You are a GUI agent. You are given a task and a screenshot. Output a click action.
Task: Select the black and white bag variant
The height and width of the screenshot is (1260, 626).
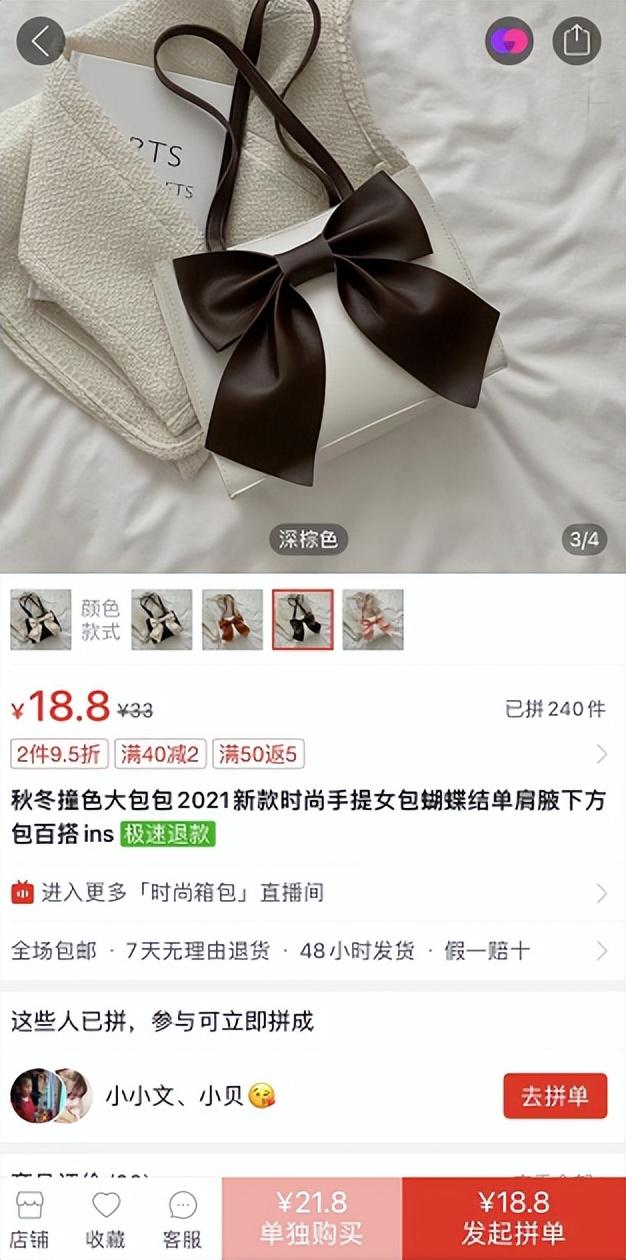pyautogui.click(x=162, y=620)
